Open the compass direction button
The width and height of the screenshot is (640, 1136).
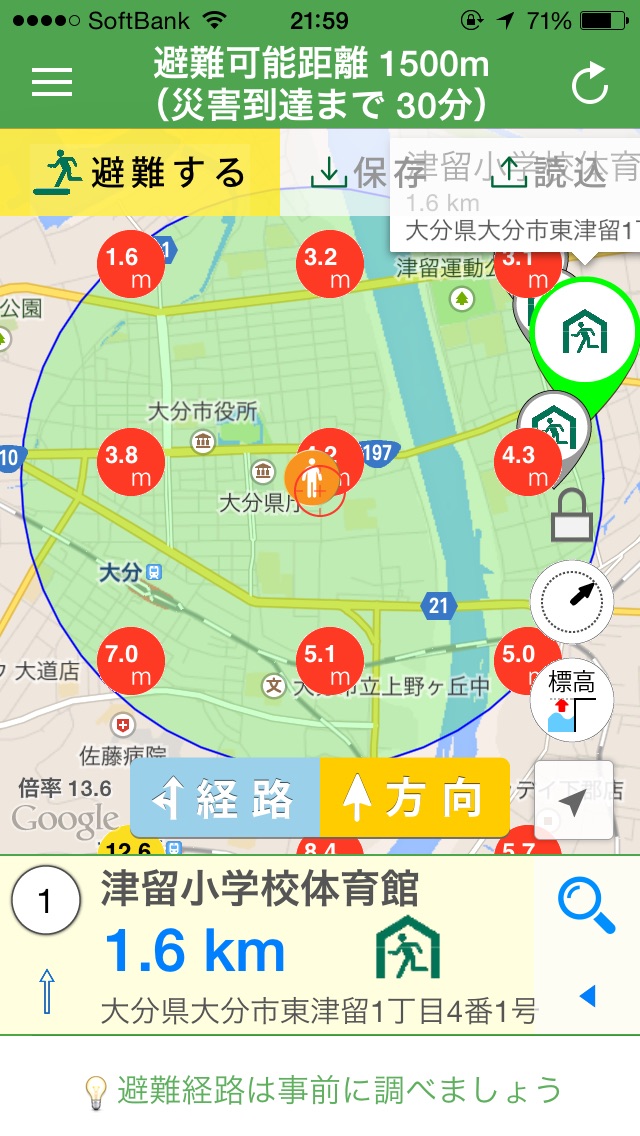coord(572,601)
